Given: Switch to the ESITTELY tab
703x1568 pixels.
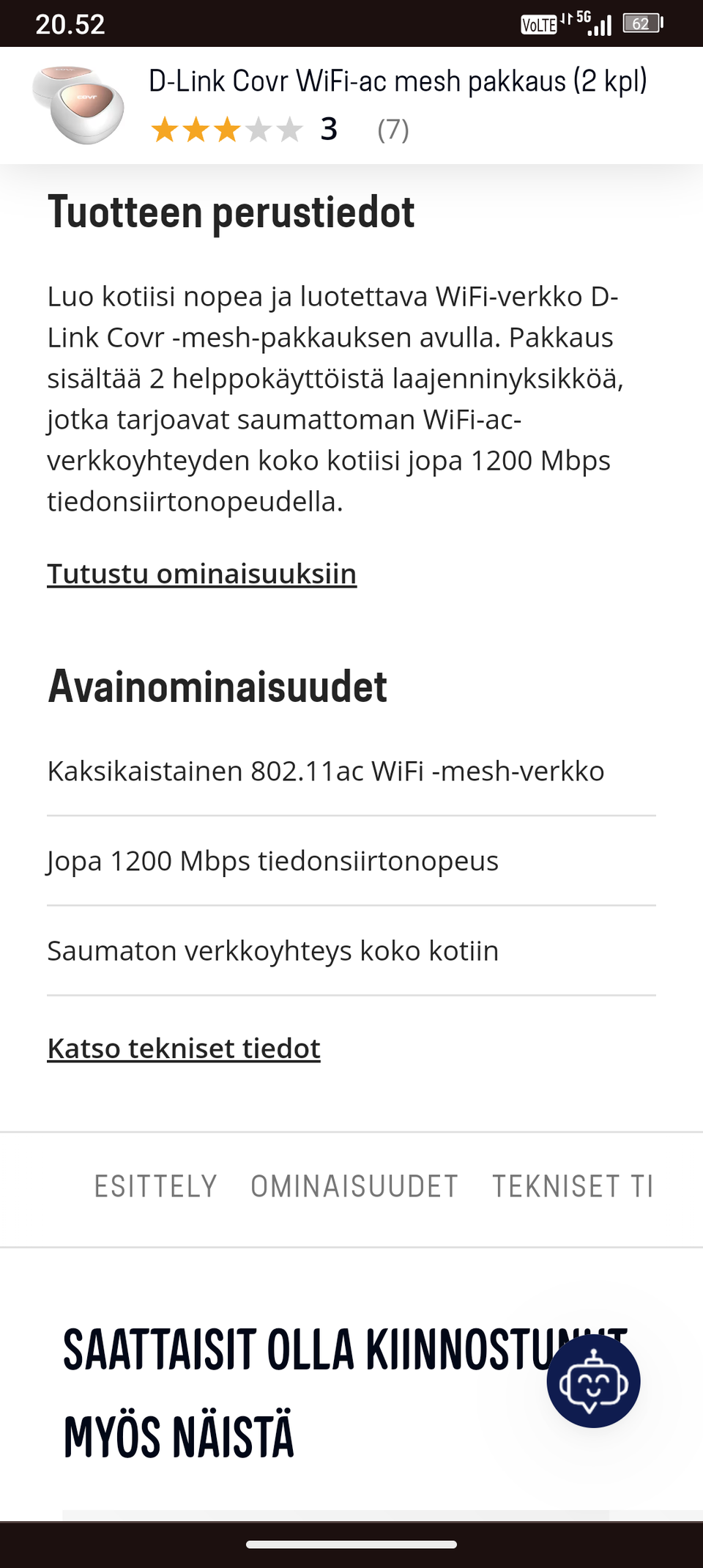Looking at the screenshot, I should pos(155,1186).
